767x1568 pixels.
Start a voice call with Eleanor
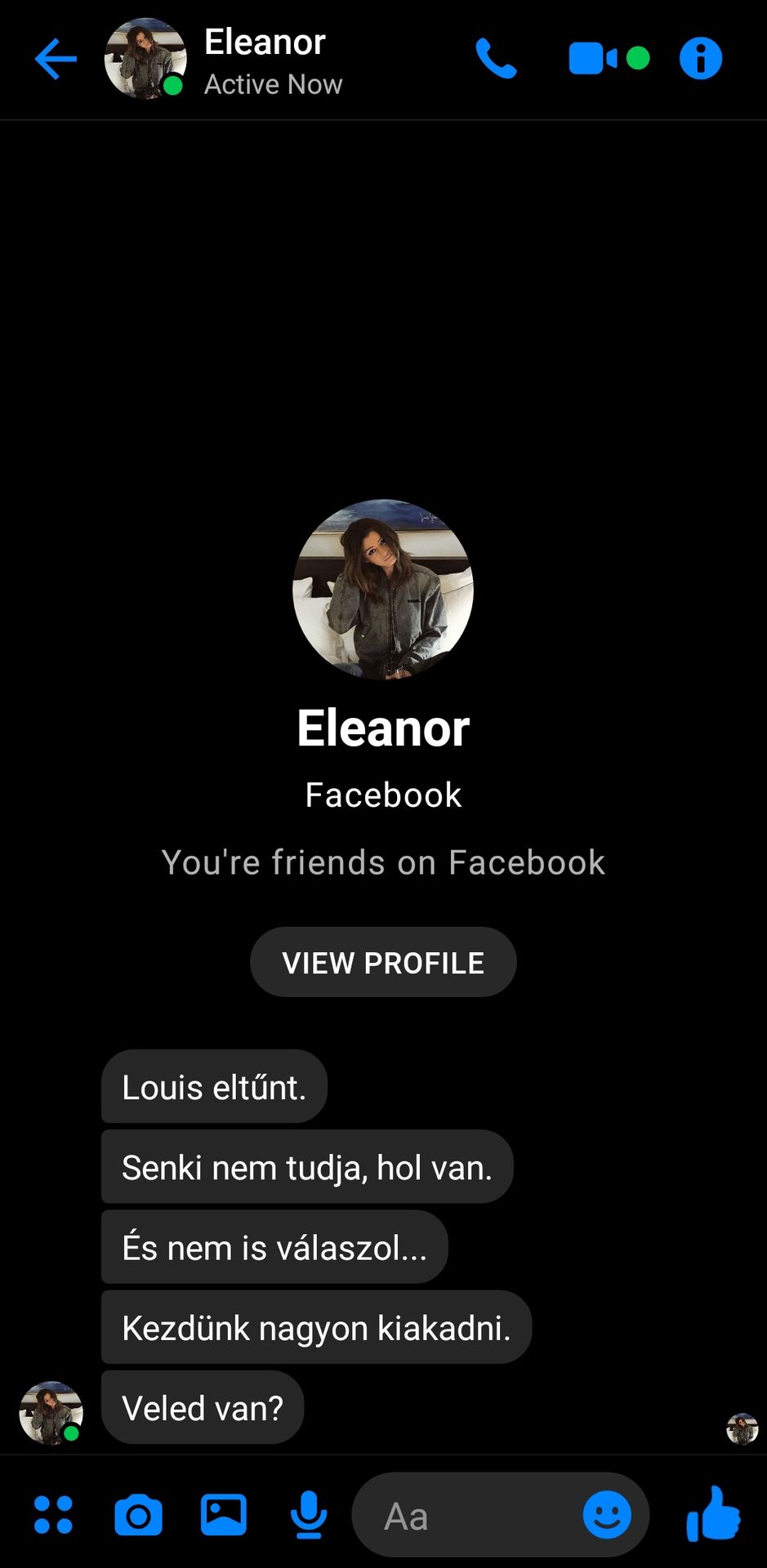pyautogui.click(x=496, y=59)
